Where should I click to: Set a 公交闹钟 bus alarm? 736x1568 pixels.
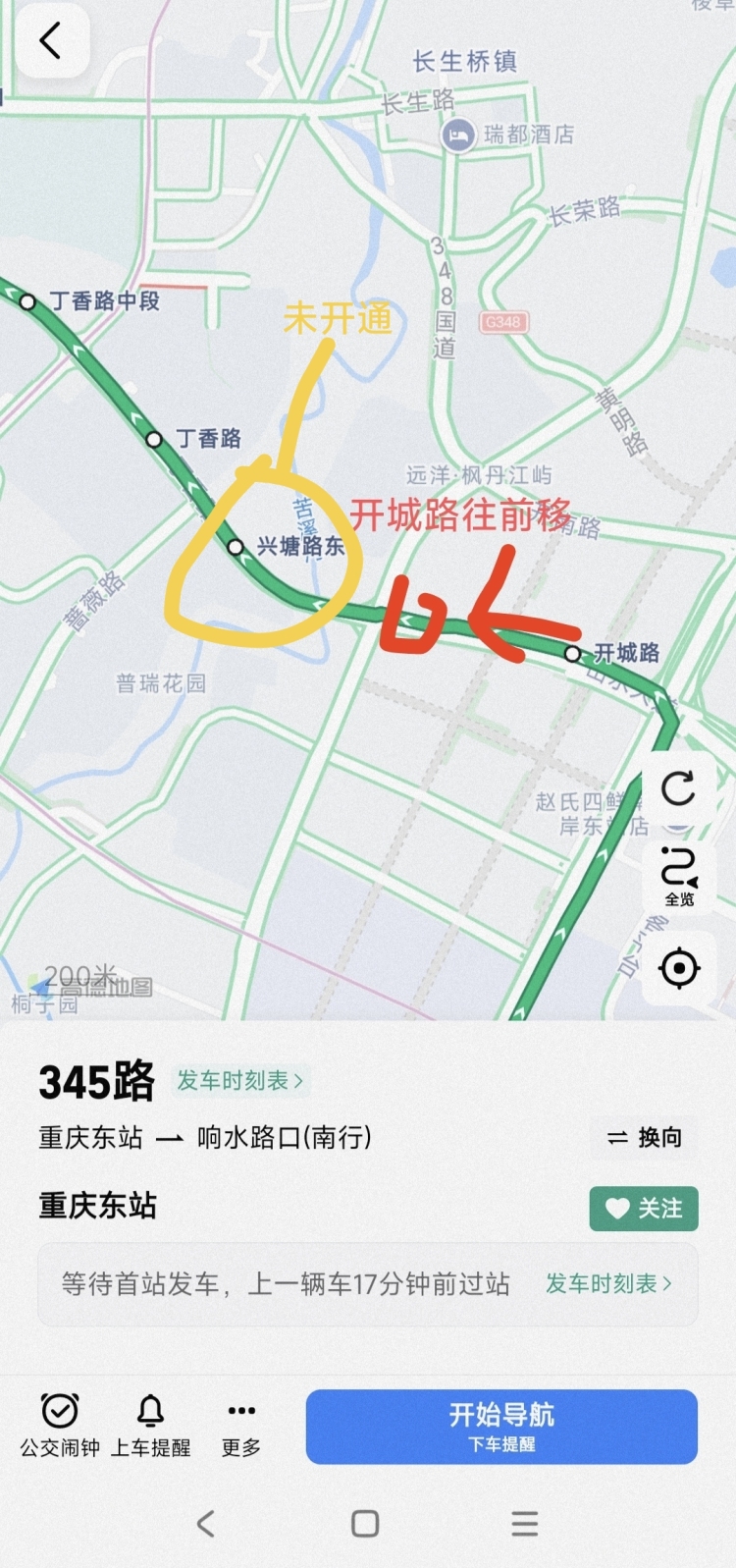(60, 1425)
